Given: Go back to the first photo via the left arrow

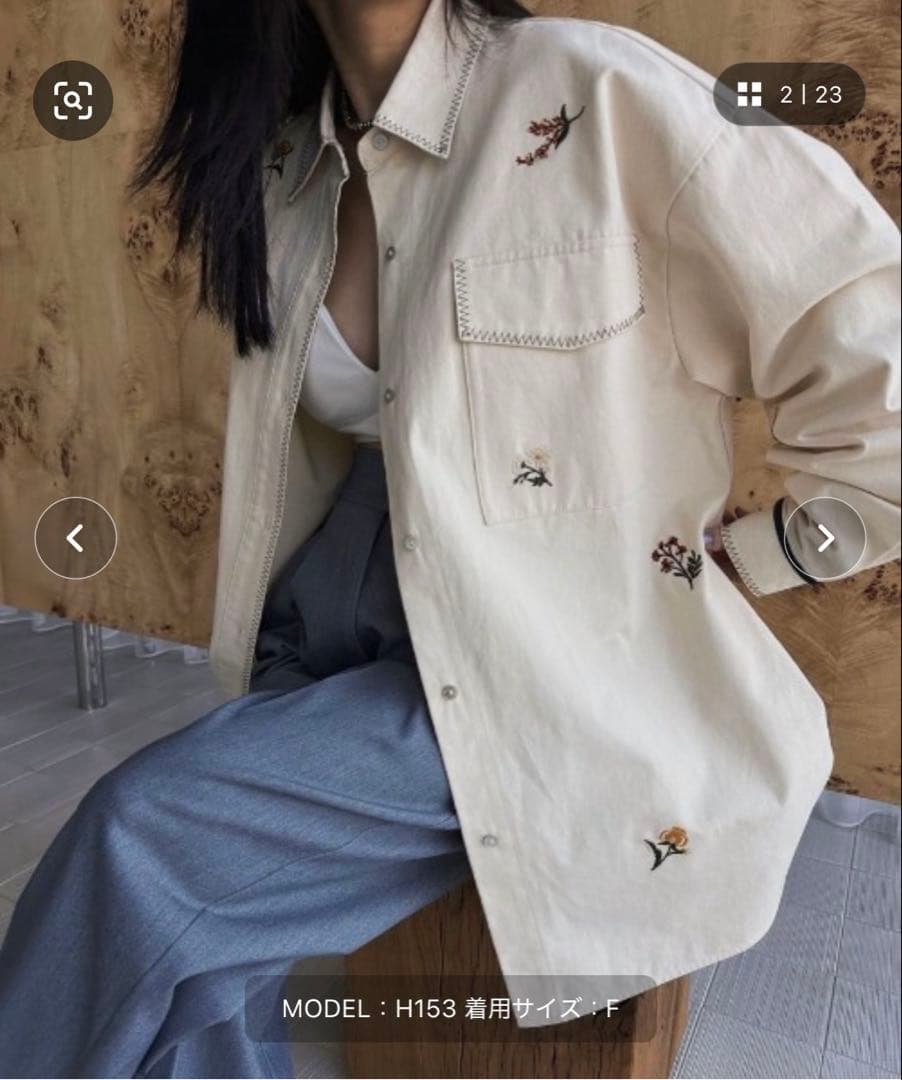Looking at the screenshot, I should 78,537.
